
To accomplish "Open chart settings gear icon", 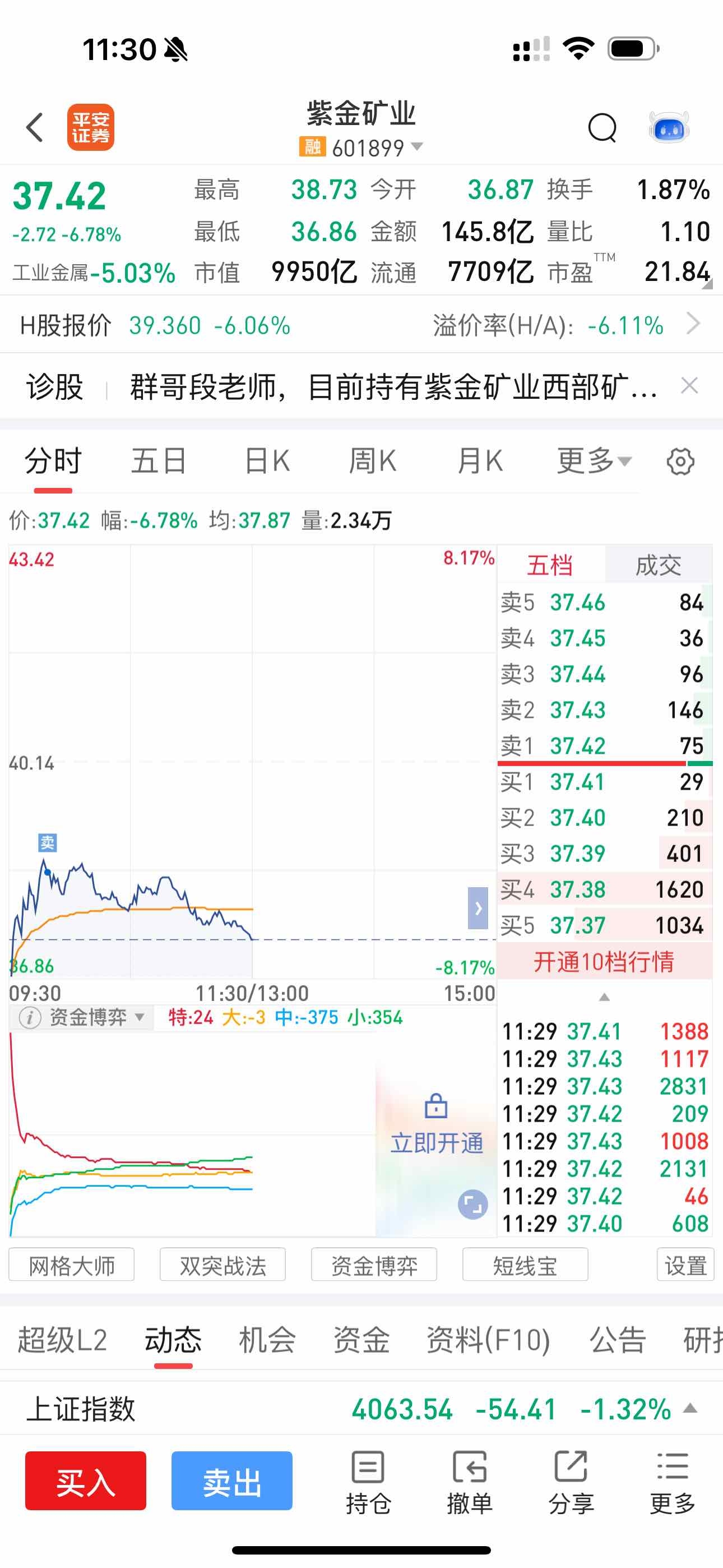I will 680,462.
